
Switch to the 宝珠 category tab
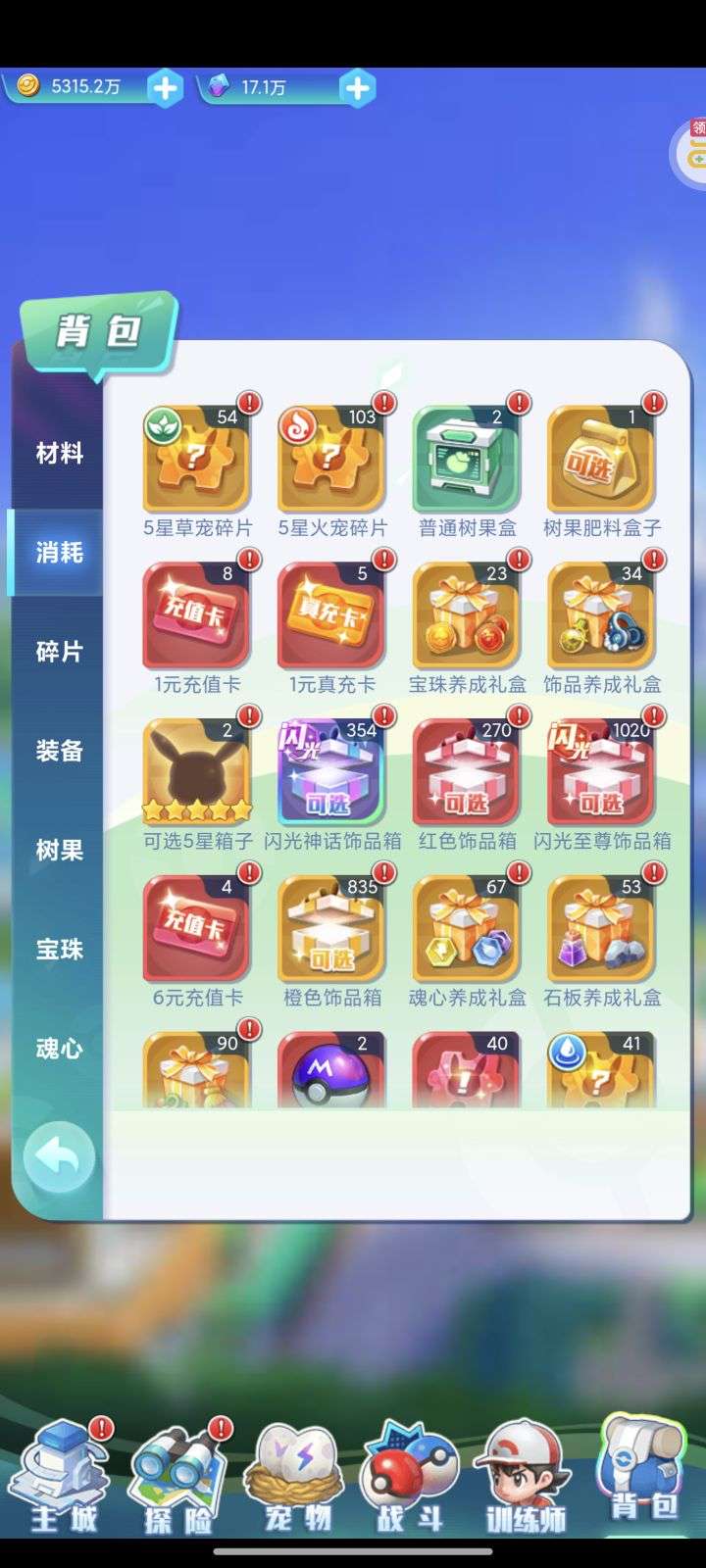pyautogui.click(x=59, y=949)
